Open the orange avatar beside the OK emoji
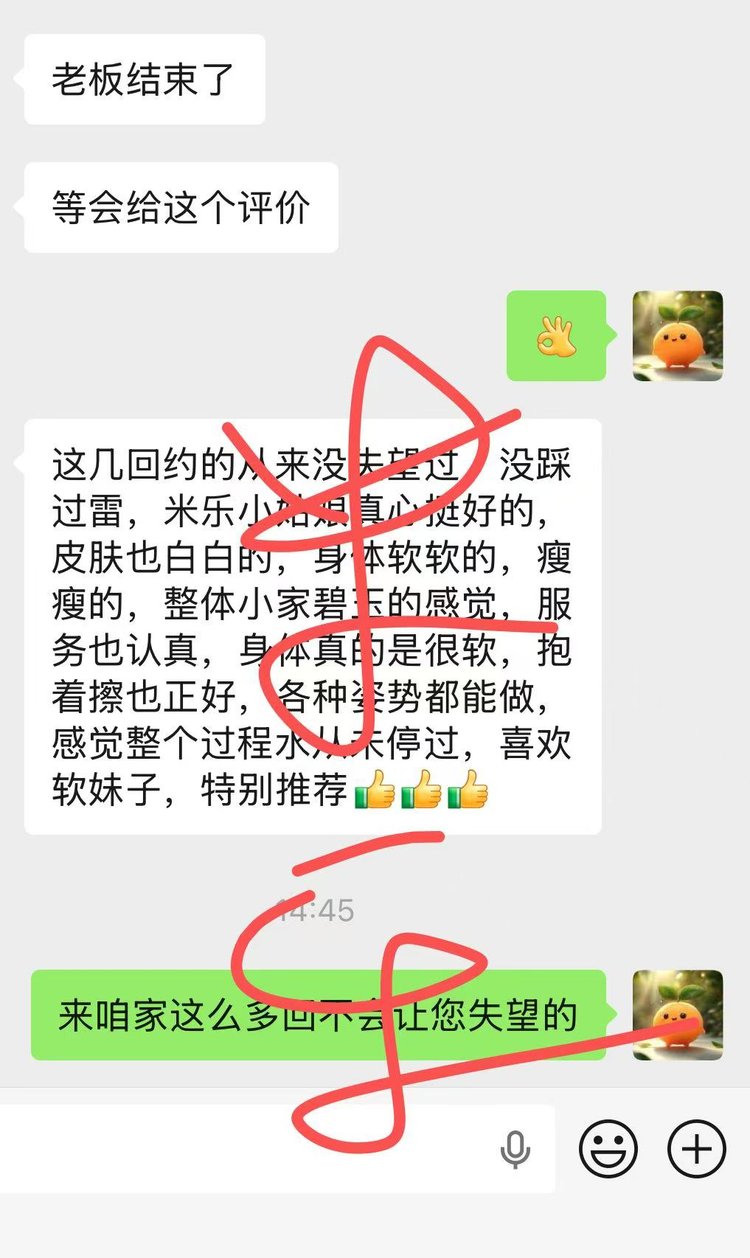This screenshot has width=750, height=1258. tap(678, 336)
